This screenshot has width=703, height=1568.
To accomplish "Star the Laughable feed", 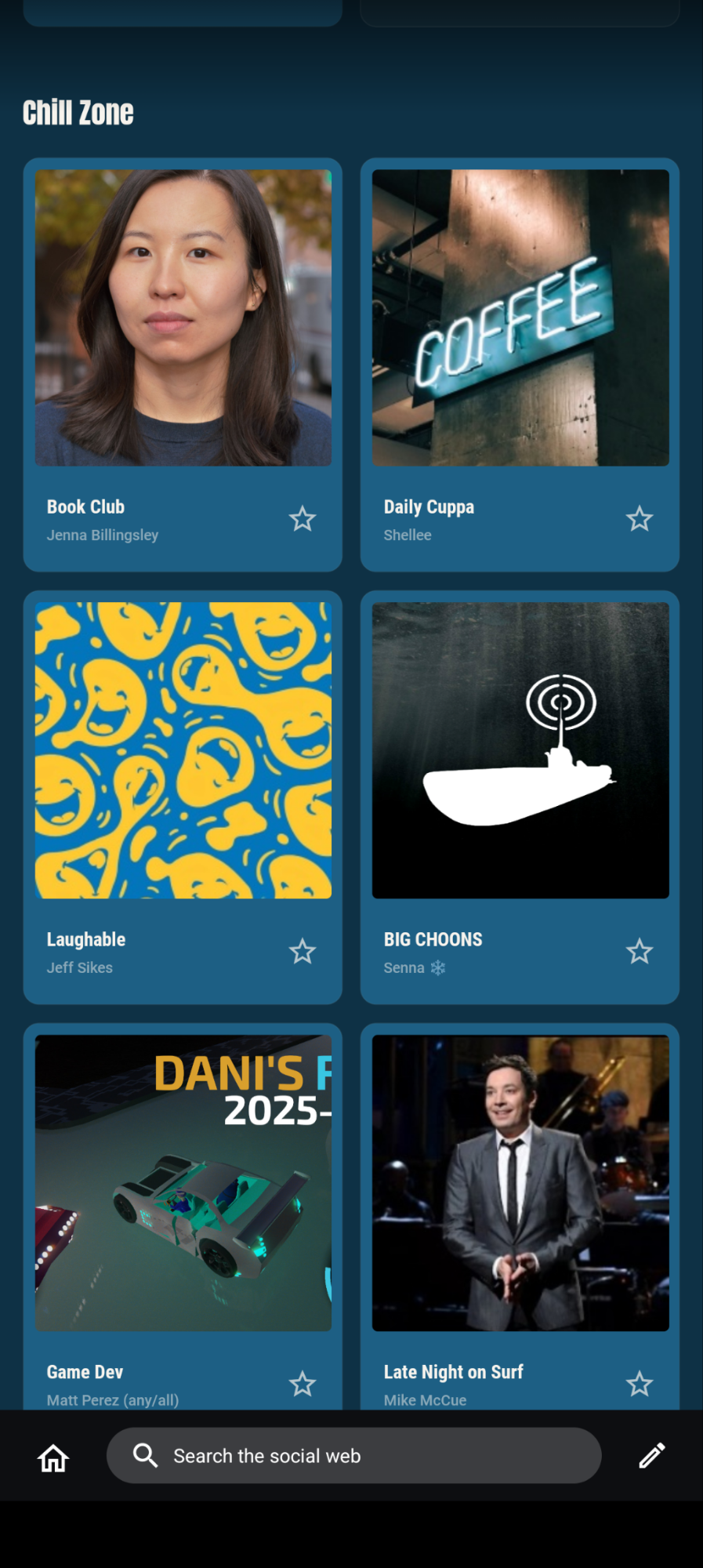I will tap(303, 952).
